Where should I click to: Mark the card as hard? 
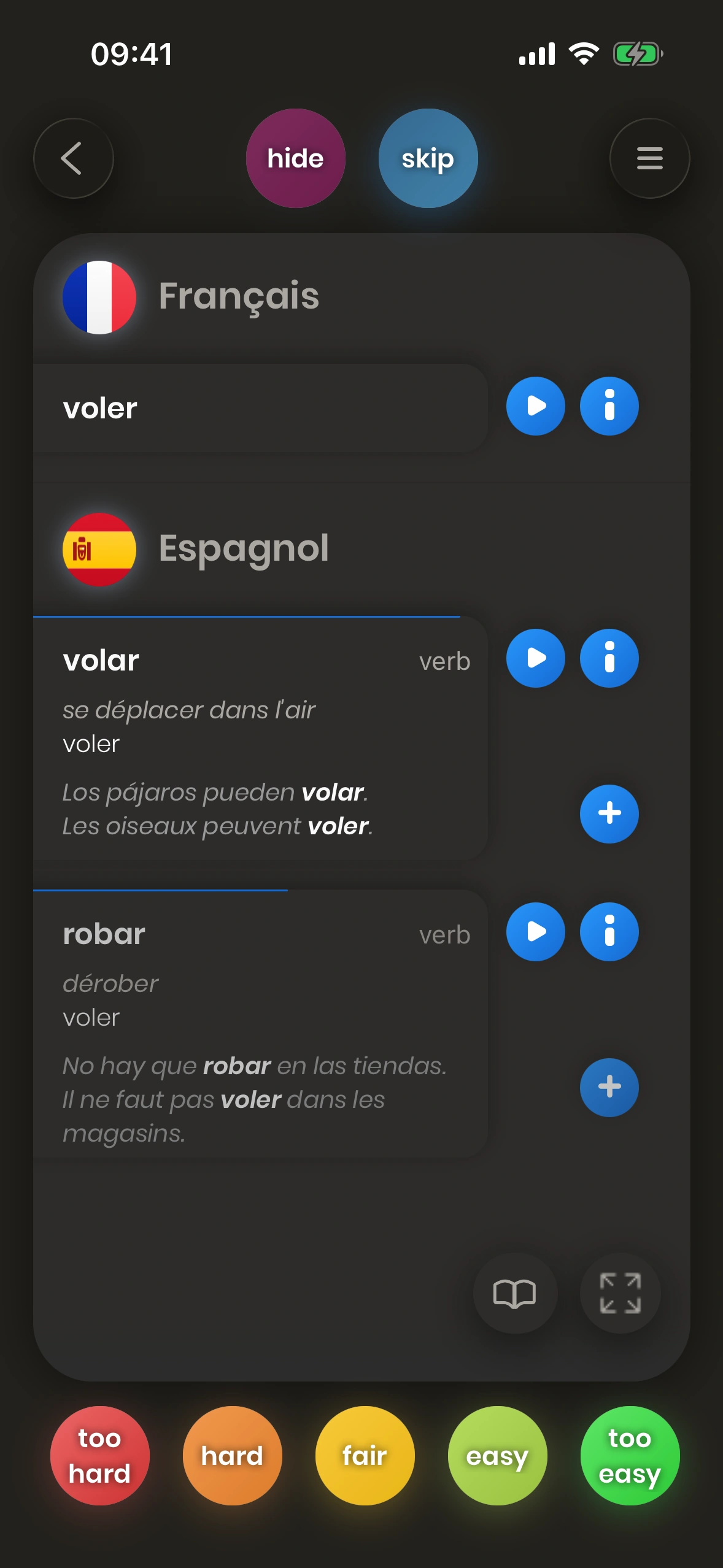[x=232, y=1455]
